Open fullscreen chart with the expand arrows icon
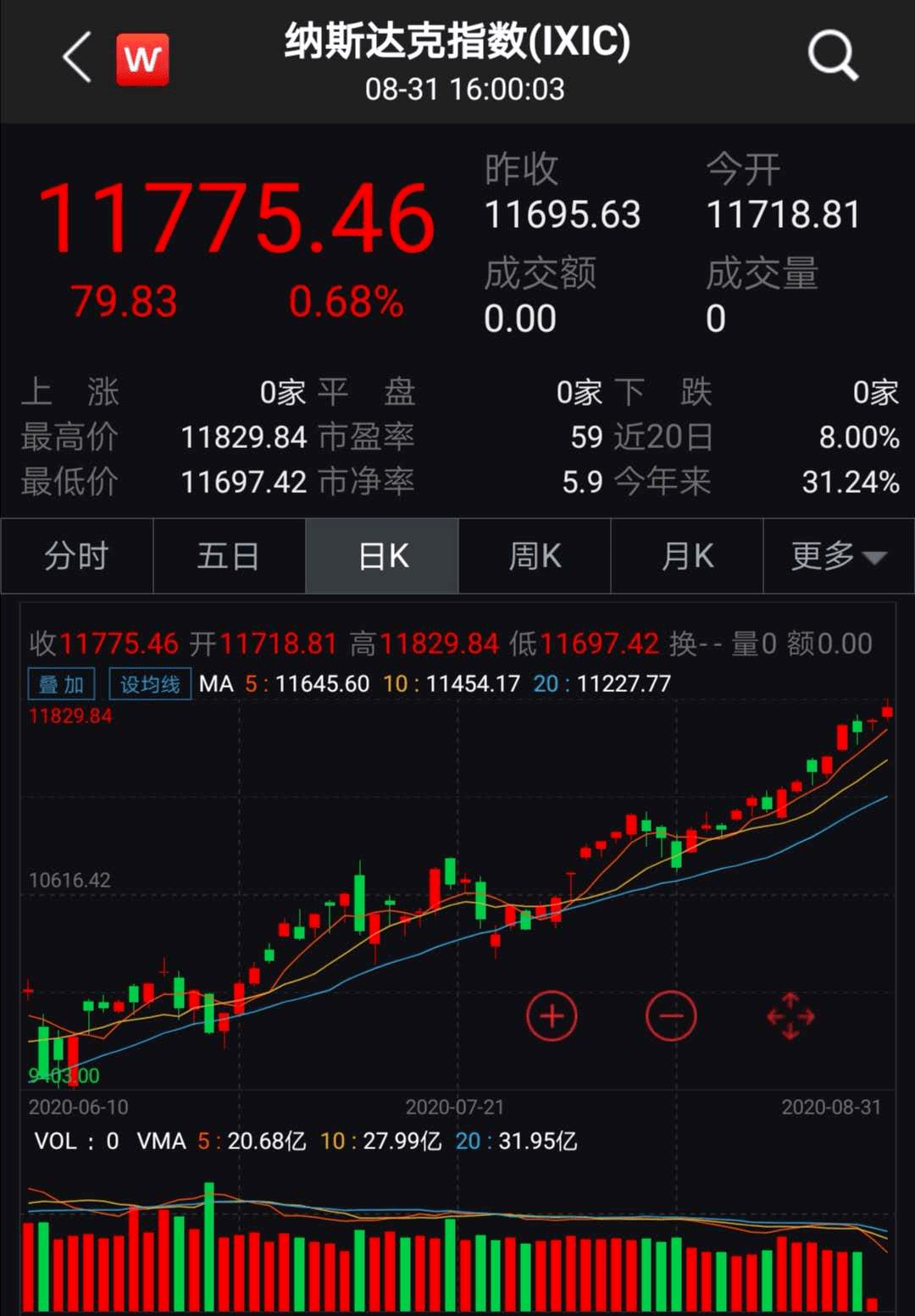The width and height of the screenshot is (915, 1316). pyautogui.click(x=790, y=1015)
